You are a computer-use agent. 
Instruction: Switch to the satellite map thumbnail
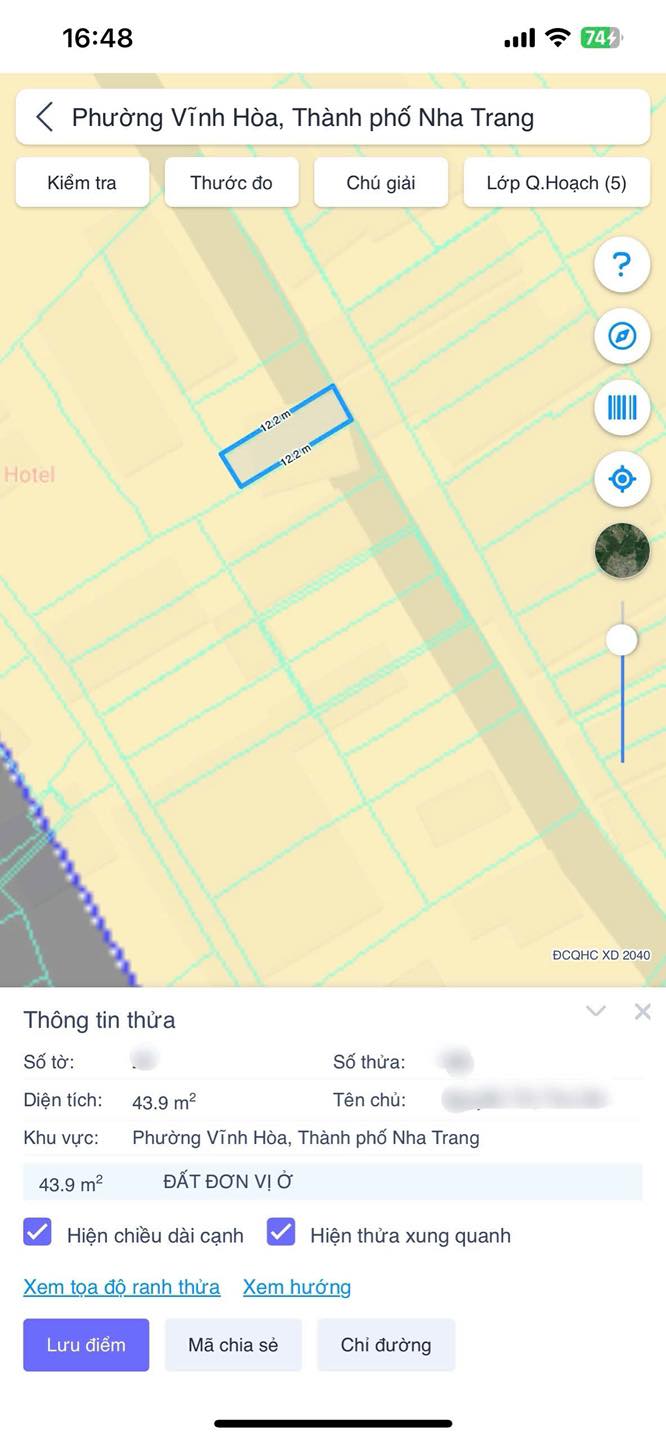[x=622, y=551]
